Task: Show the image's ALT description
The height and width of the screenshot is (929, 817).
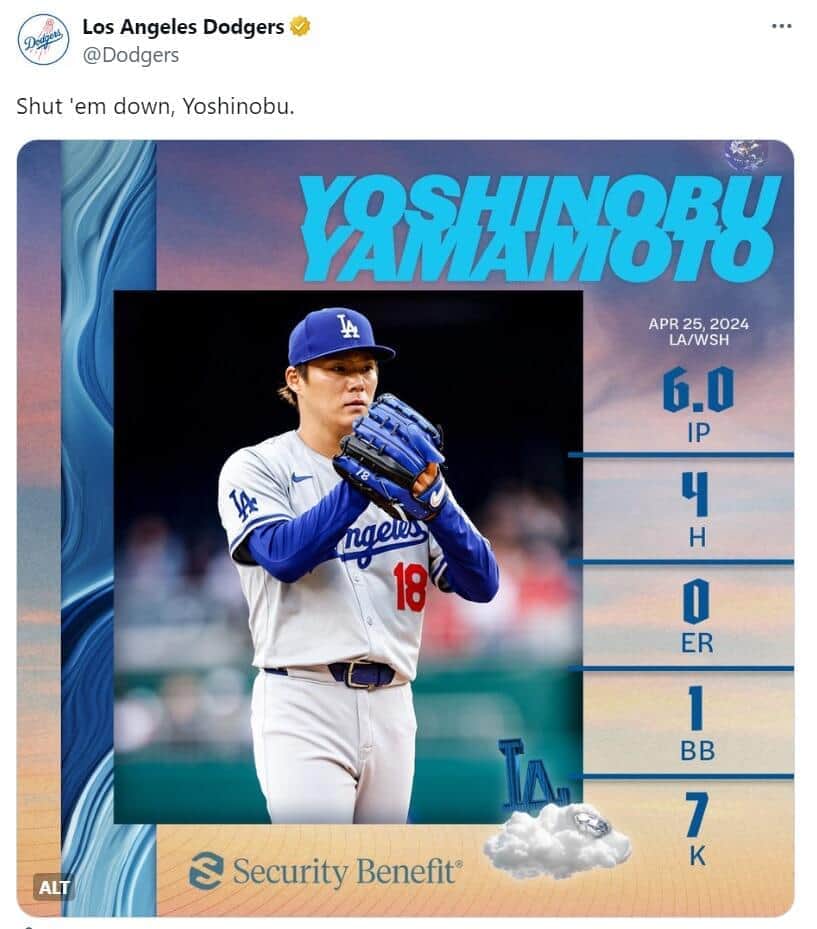Action: pos(52,886)
